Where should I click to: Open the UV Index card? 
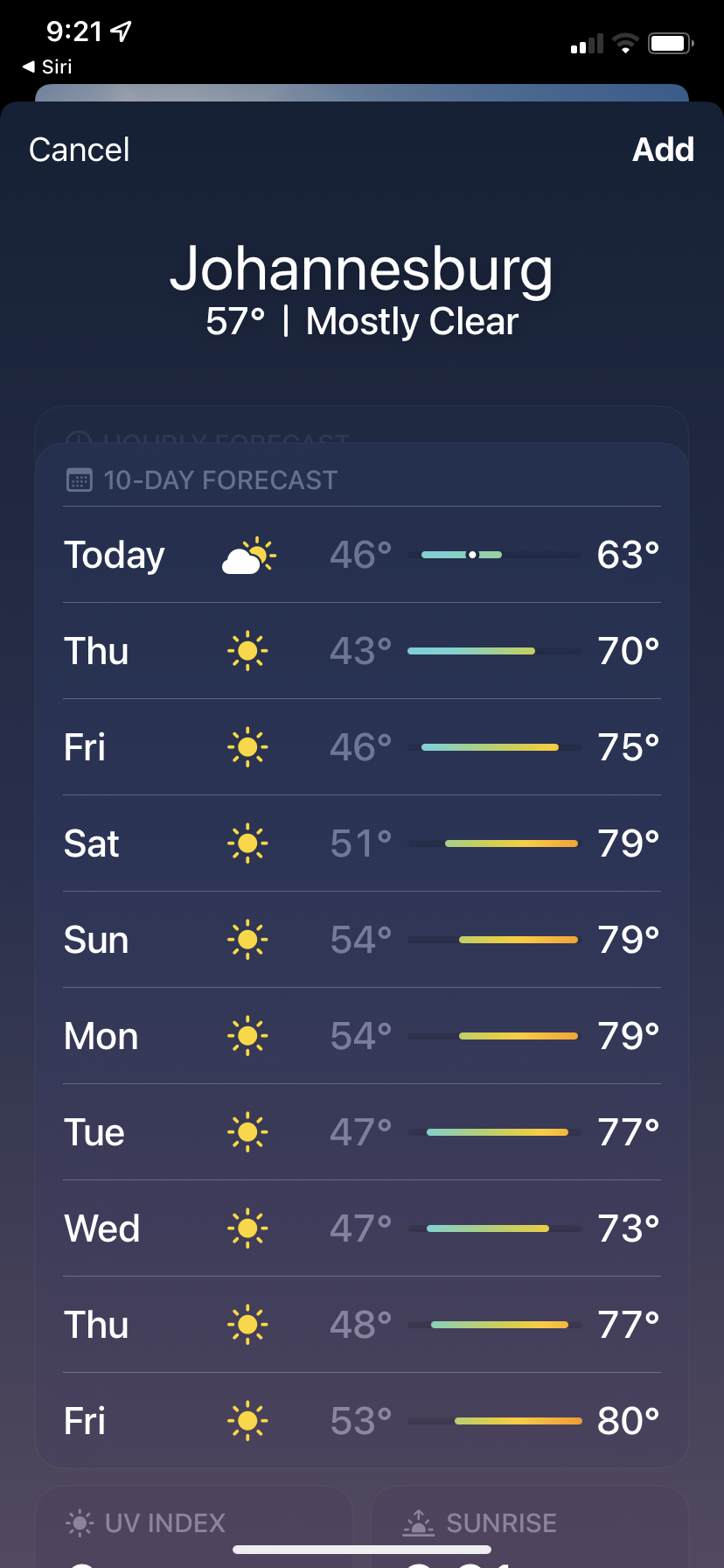tap(192, 1524)
